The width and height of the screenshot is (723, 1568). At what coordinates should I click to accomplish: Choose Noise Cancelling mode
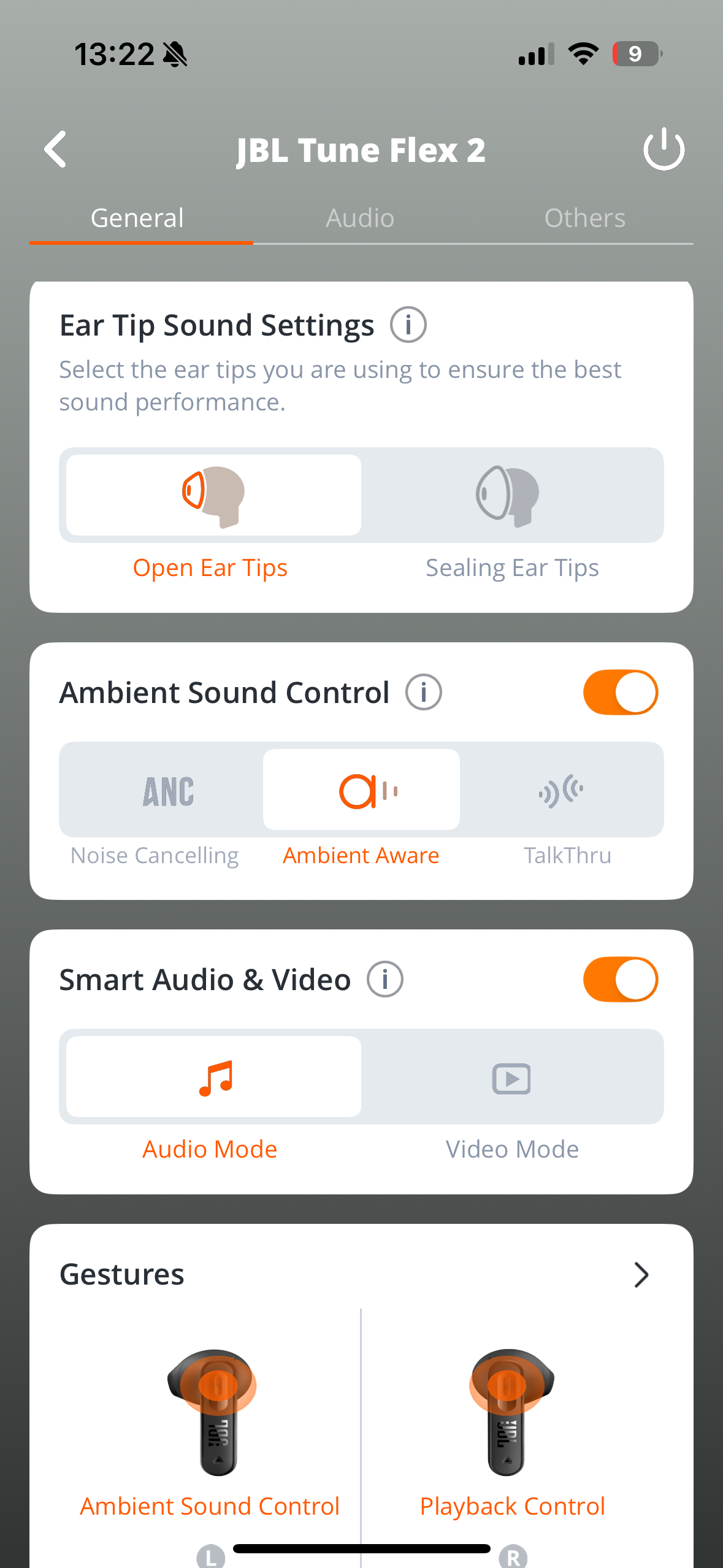pyautogui.click(x=167, y=790)
